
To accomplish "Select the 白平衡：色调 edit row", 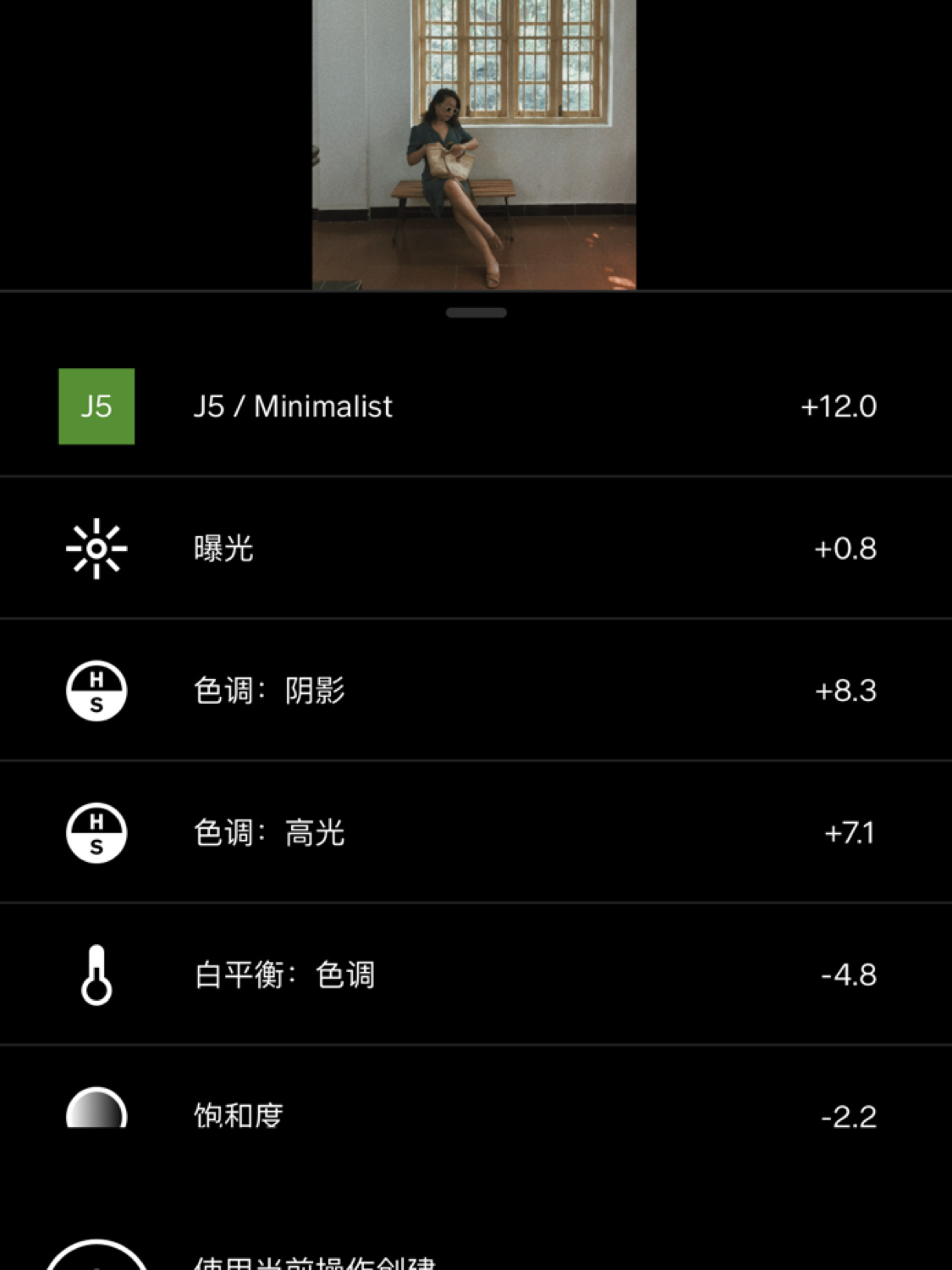I will (x=474, y=975).
